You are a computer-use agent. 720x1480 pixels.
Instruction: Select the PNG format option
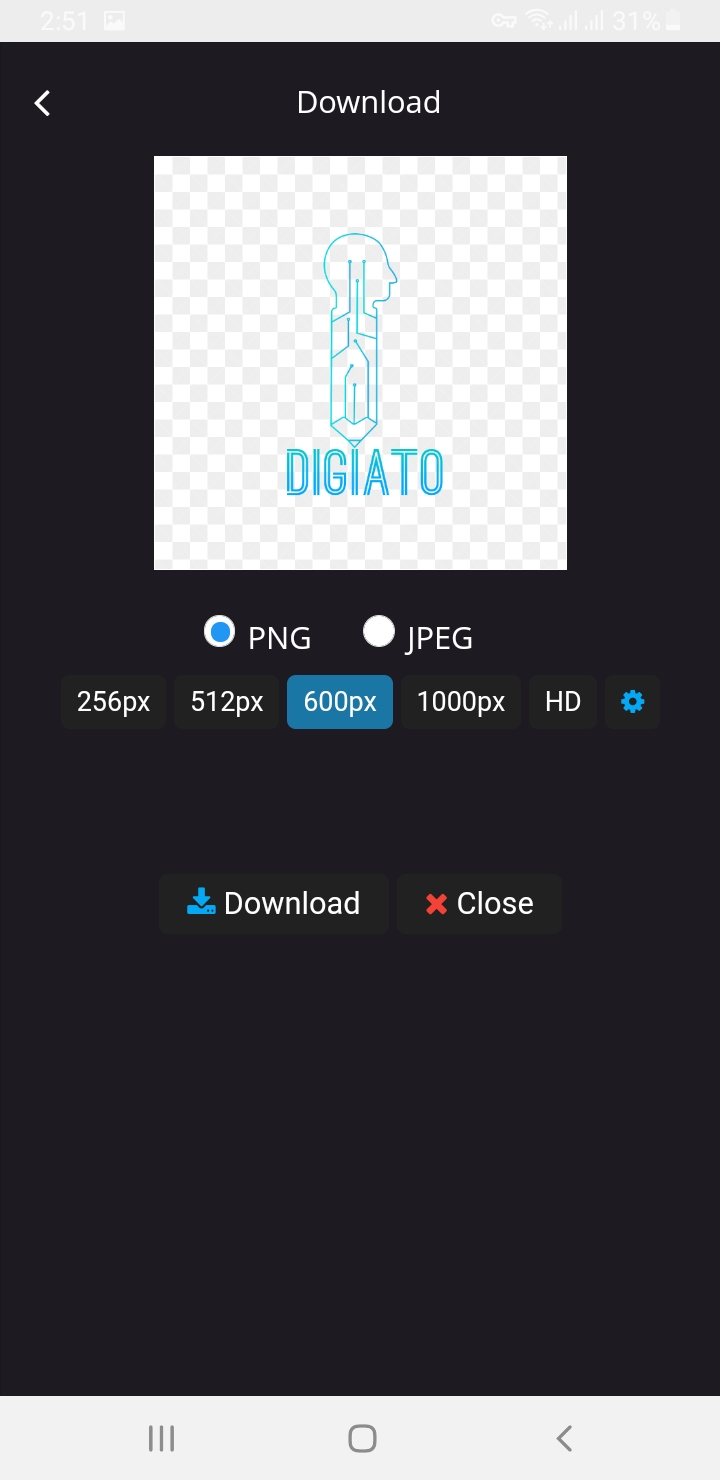point(219,632)
